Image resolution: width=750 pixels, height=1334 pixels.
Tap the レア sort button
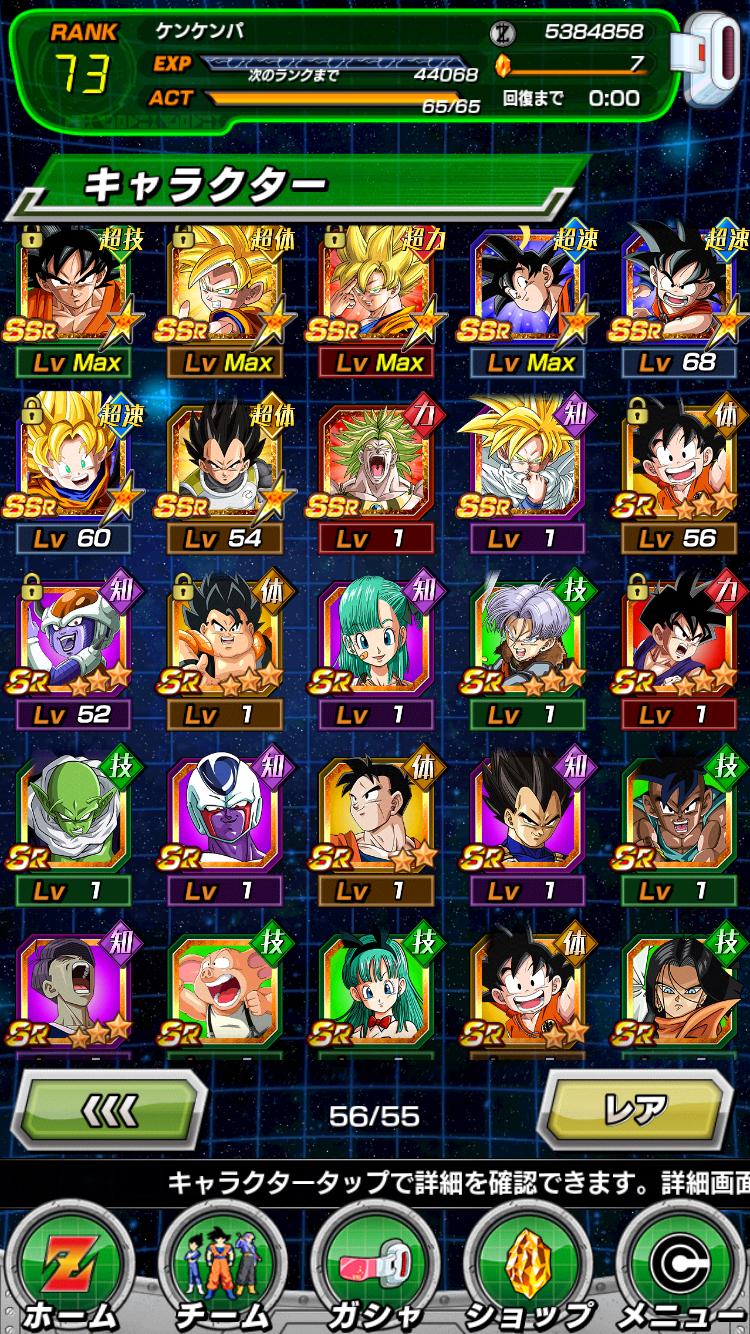(x=635, y=1109)
